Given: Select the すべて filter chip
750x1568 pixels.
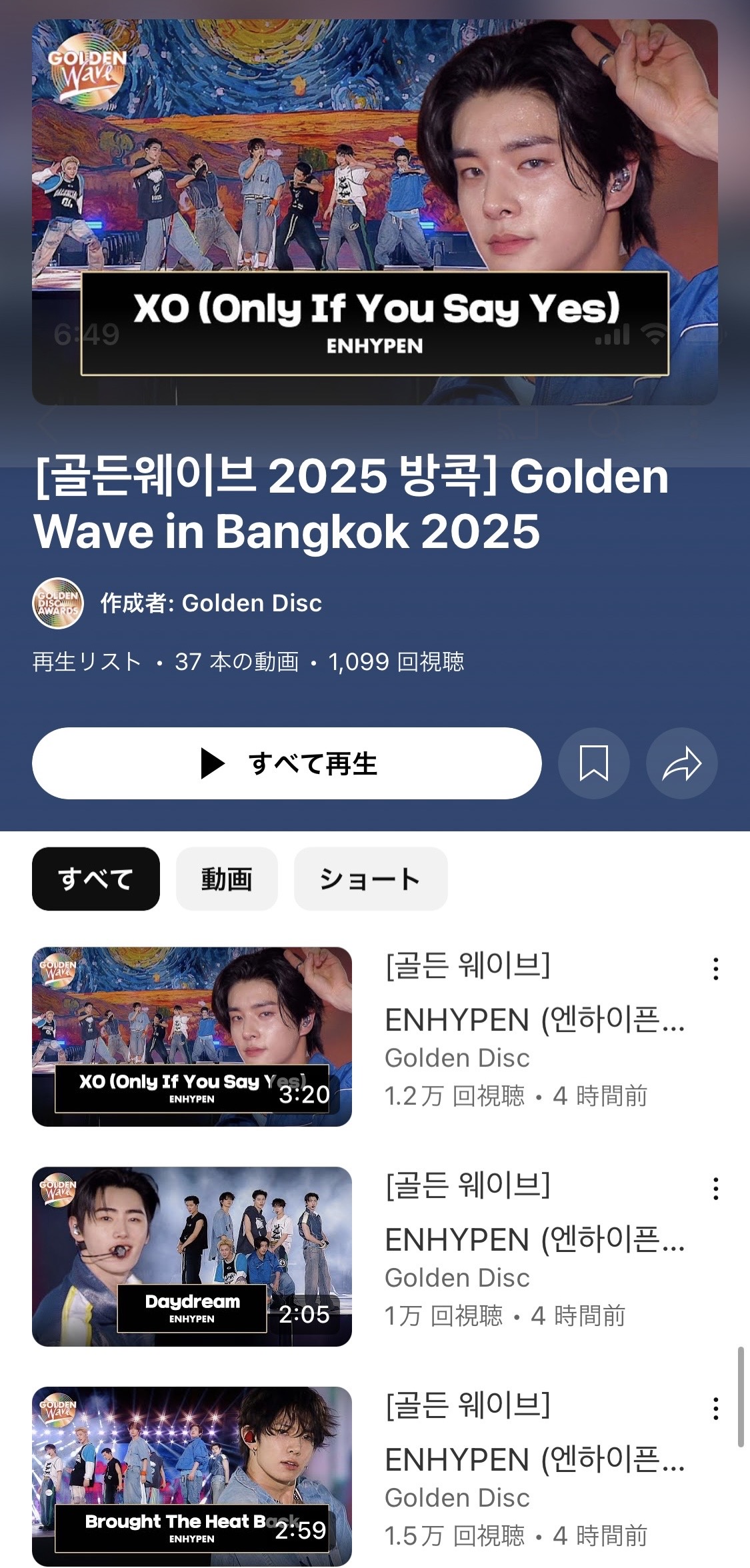Looking at the screenshot, I should [x=96, y=879].
